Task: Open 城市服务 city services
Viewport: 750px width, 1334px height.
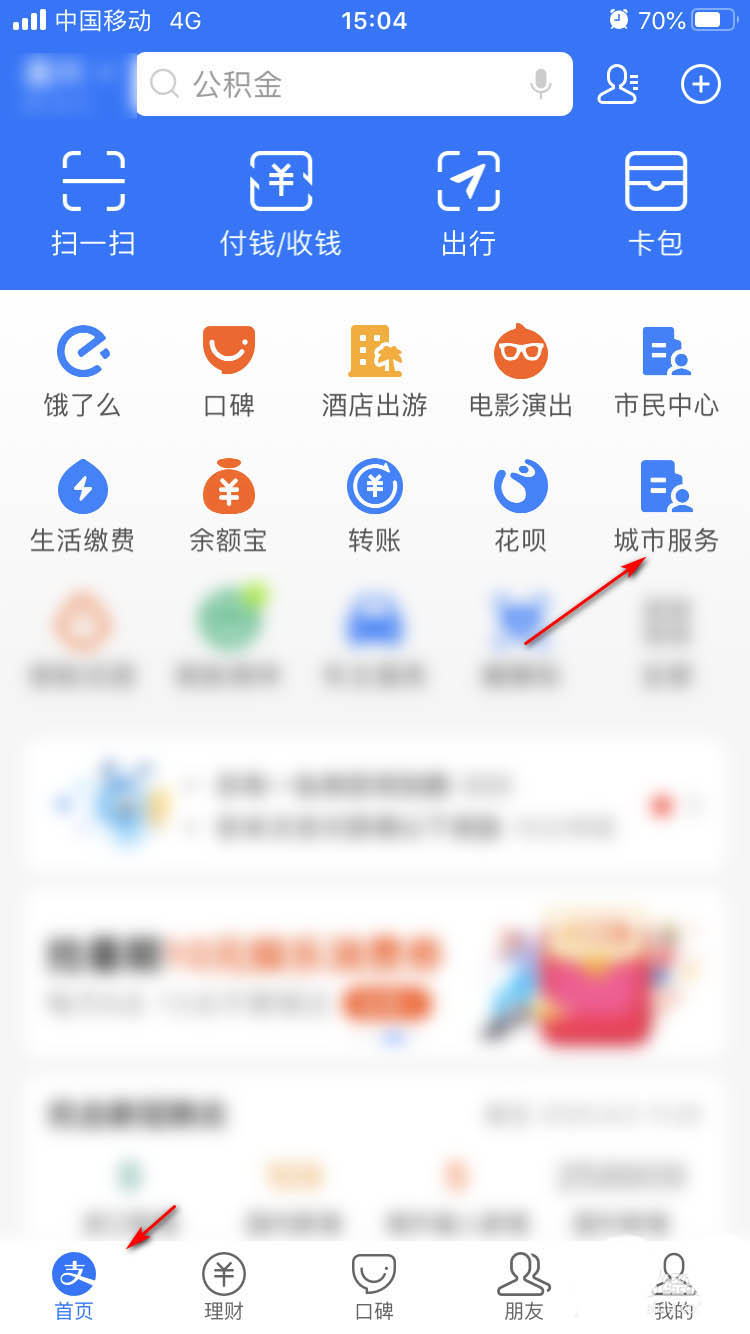Action: tap(666, 505)
